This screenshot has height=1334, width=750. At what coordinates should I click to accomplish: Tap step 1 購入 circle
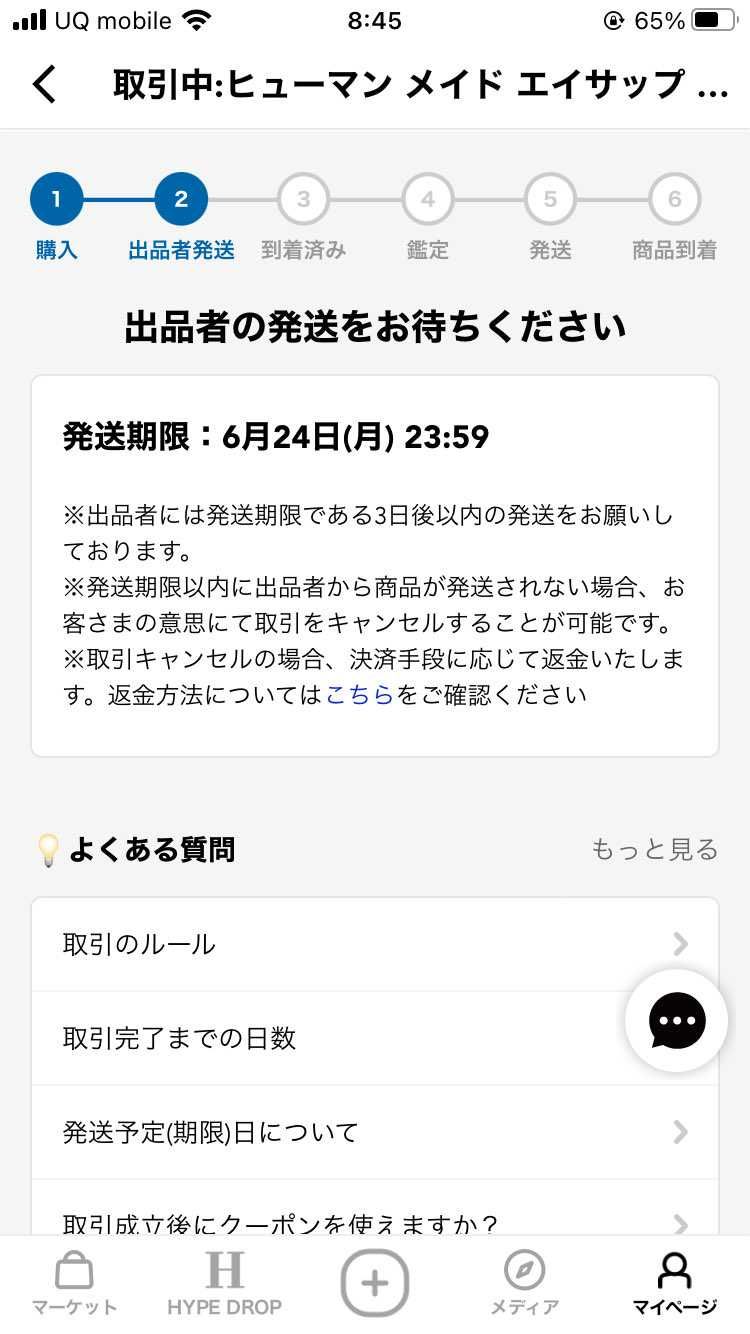click(56, 199)
